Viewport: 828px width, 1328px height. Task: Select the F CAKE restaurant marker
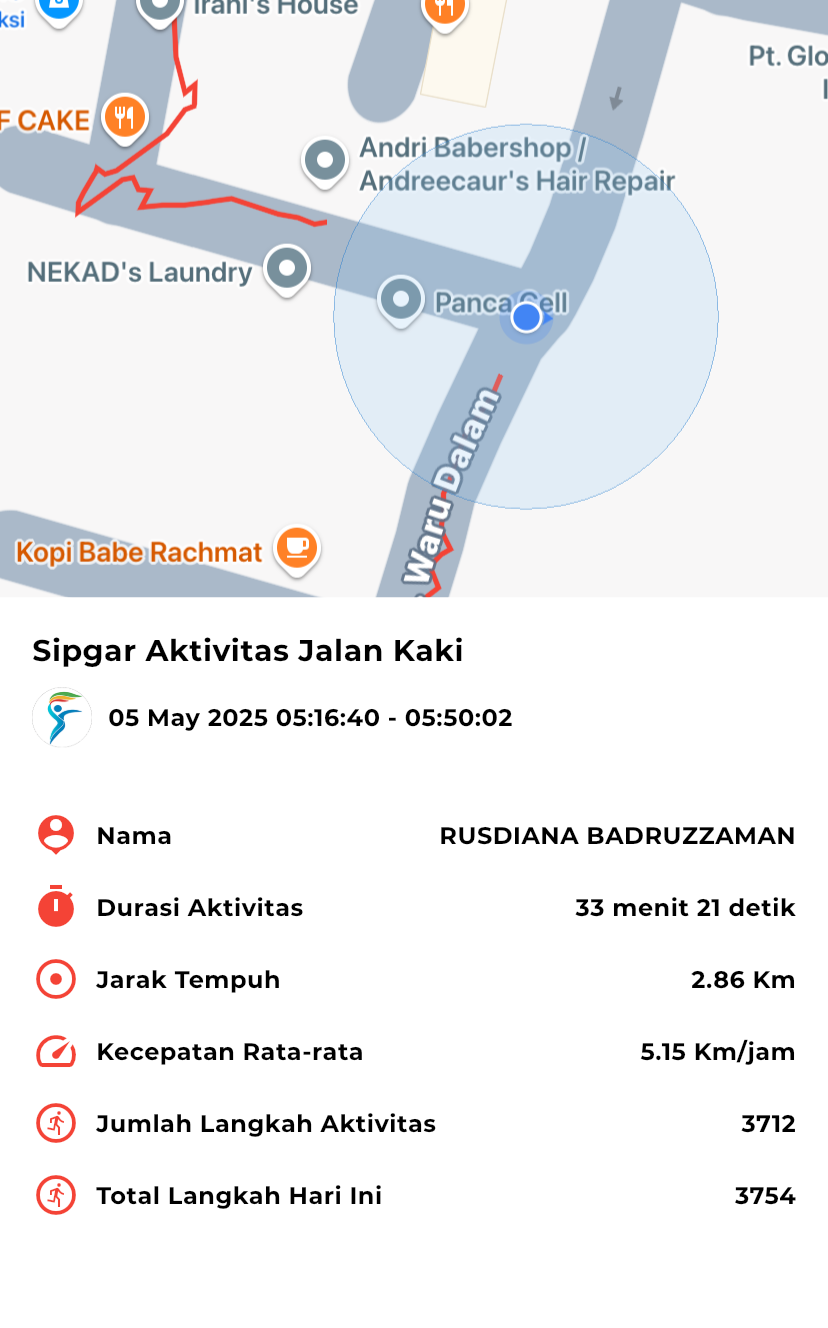[x=124, y=120]
